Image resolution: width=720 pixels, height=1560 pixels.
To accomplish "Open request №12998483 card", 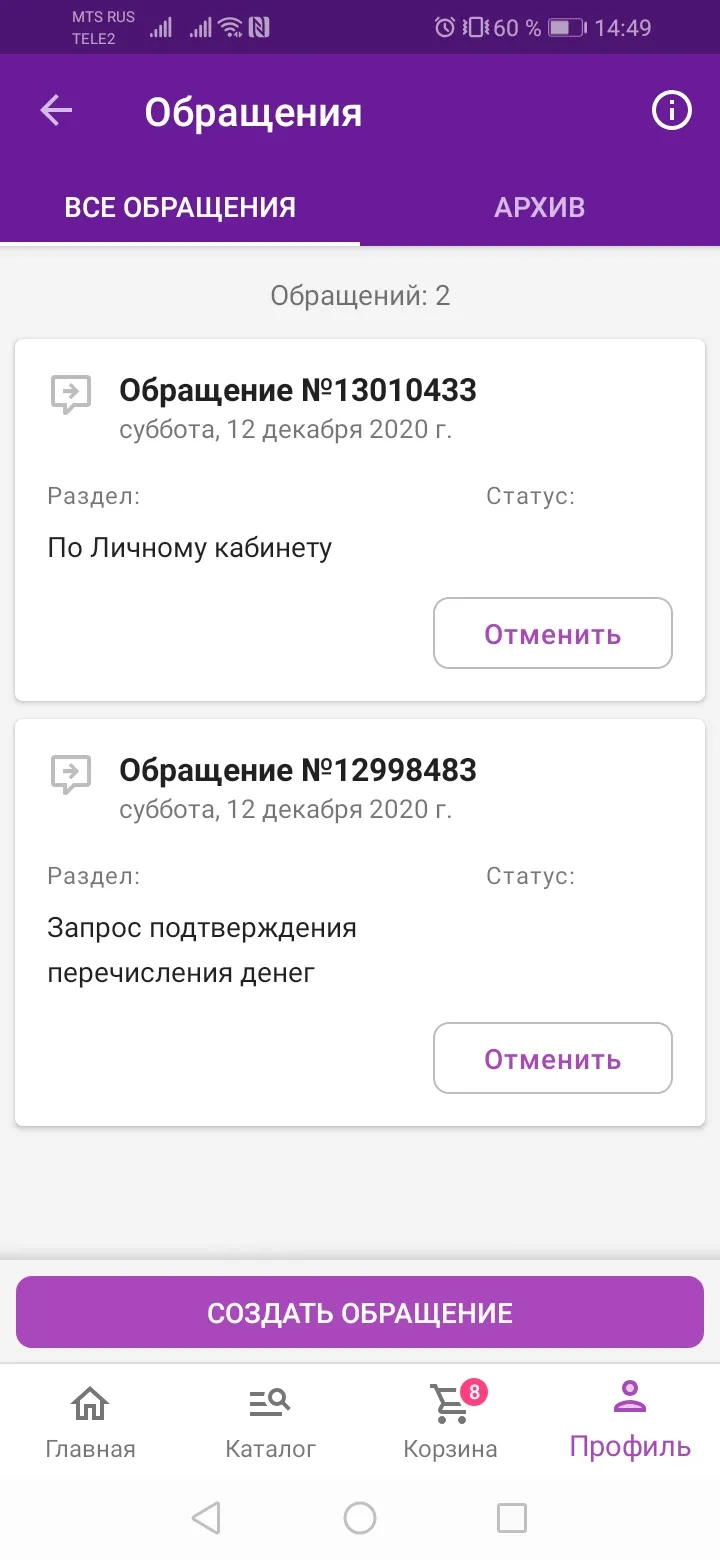I will coord(360,922).
